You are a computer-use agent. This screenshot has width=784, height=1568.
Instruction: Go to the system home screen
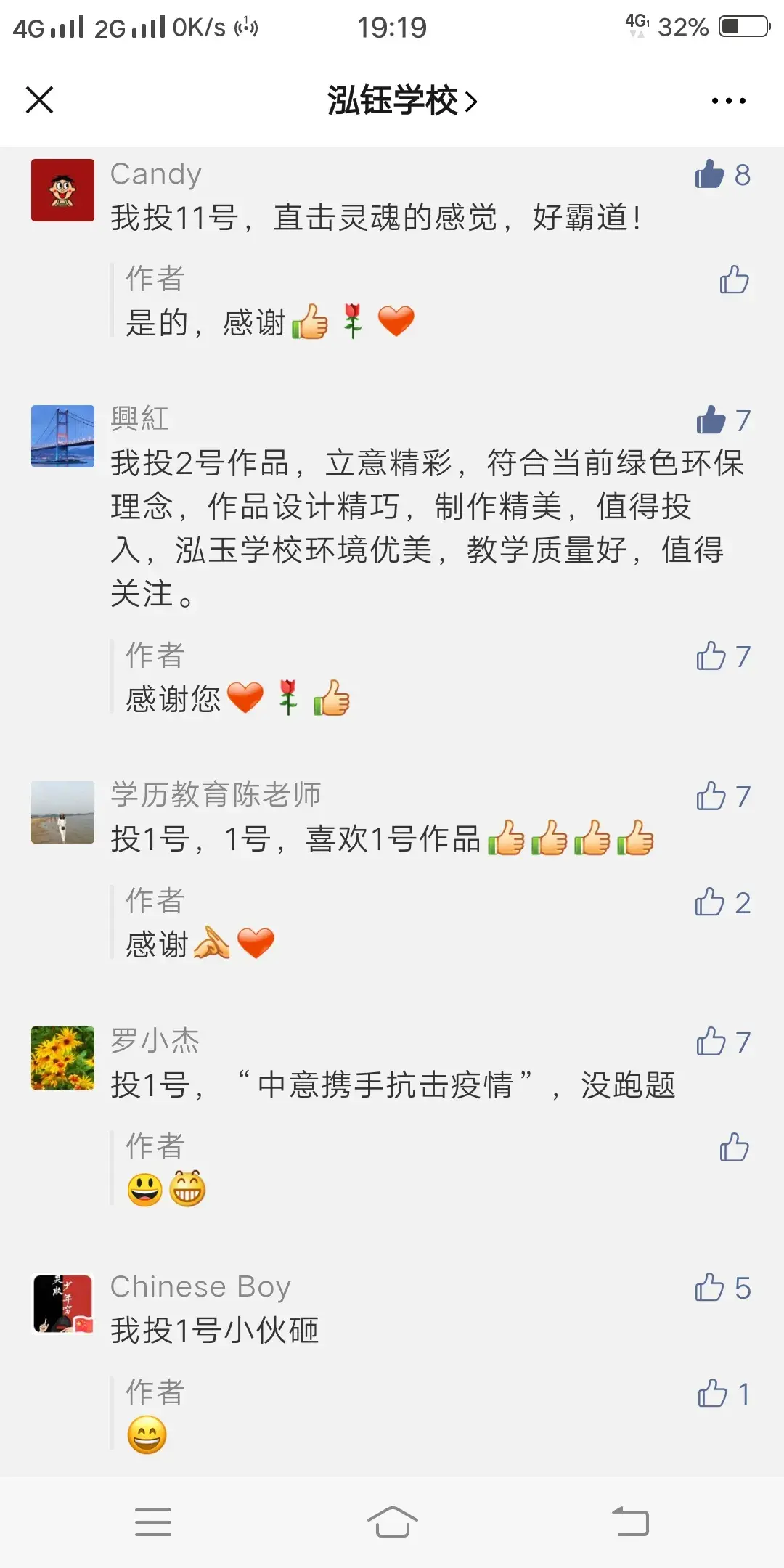click(392, 1522)
